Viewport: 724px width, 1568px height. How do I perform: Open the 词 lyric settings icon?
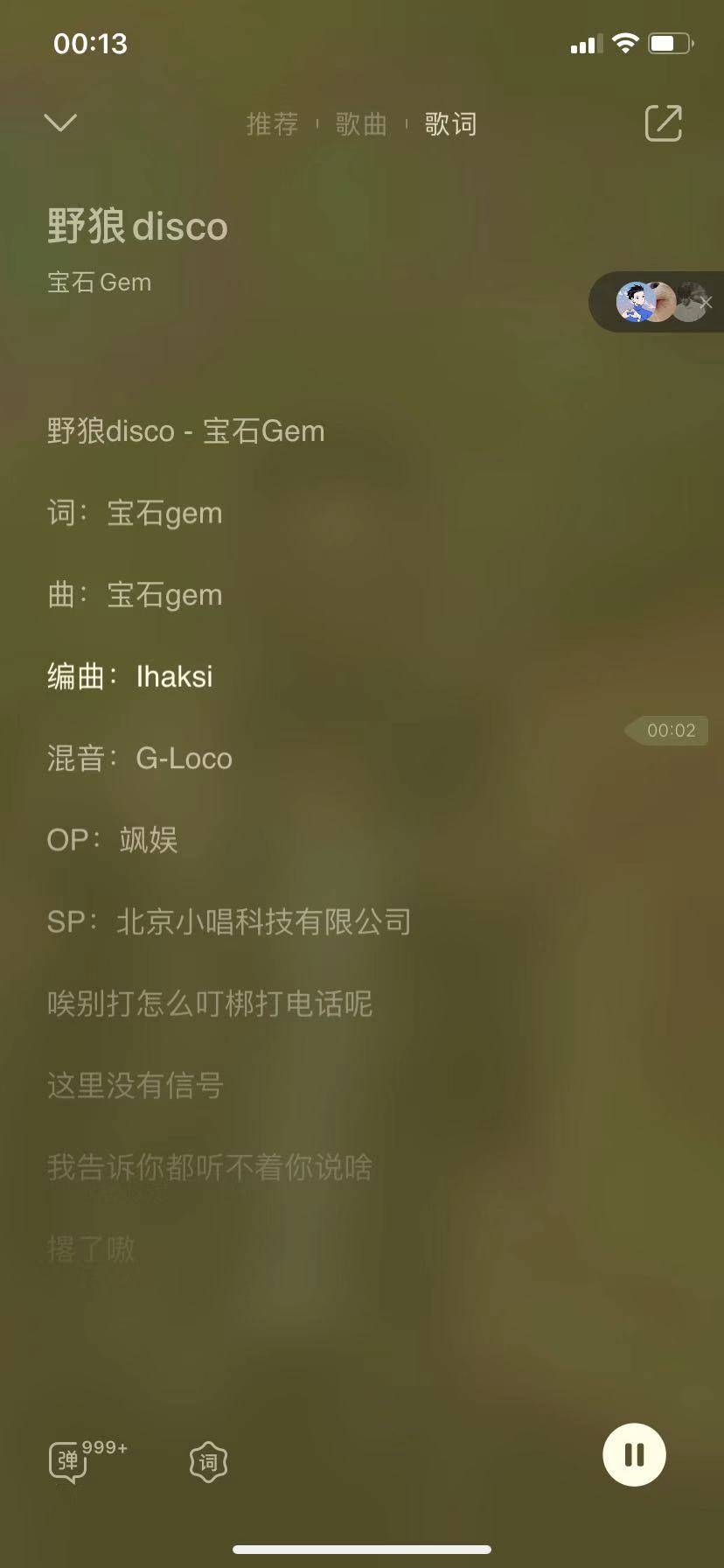click(x=208, y=1461)
